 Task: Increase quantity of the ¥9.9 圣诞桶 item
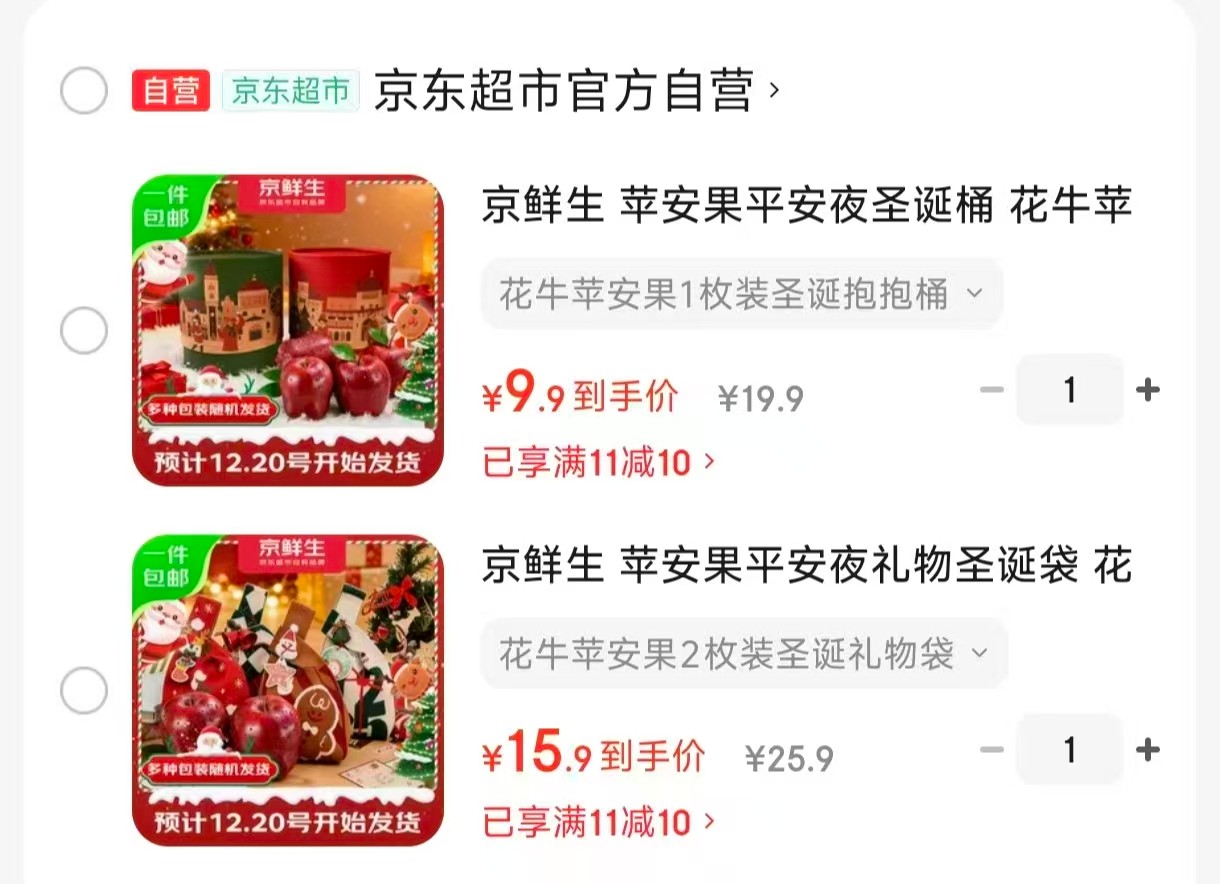coord(1148,390)
